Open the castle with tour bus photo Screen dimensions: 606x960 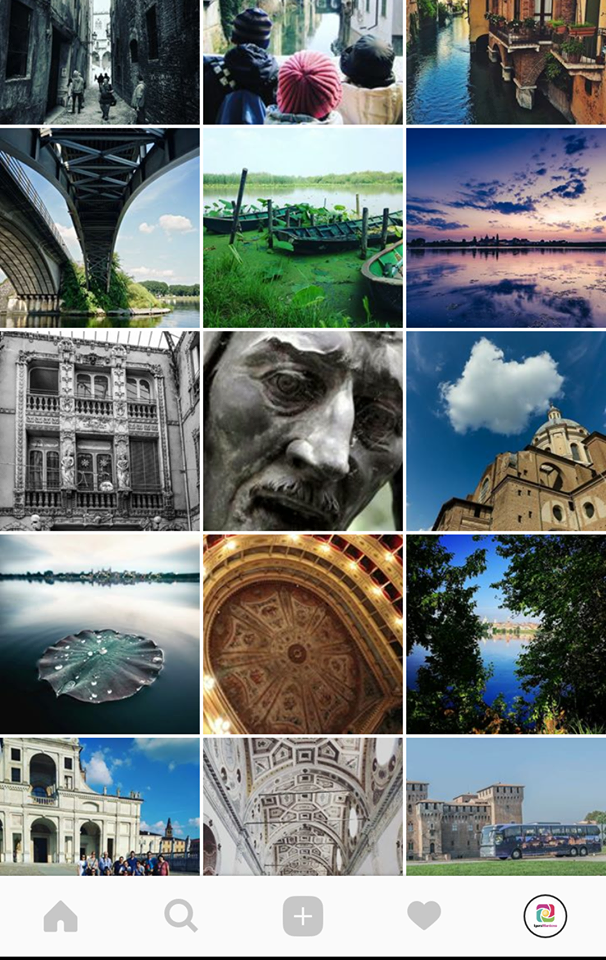pos(506,806)
